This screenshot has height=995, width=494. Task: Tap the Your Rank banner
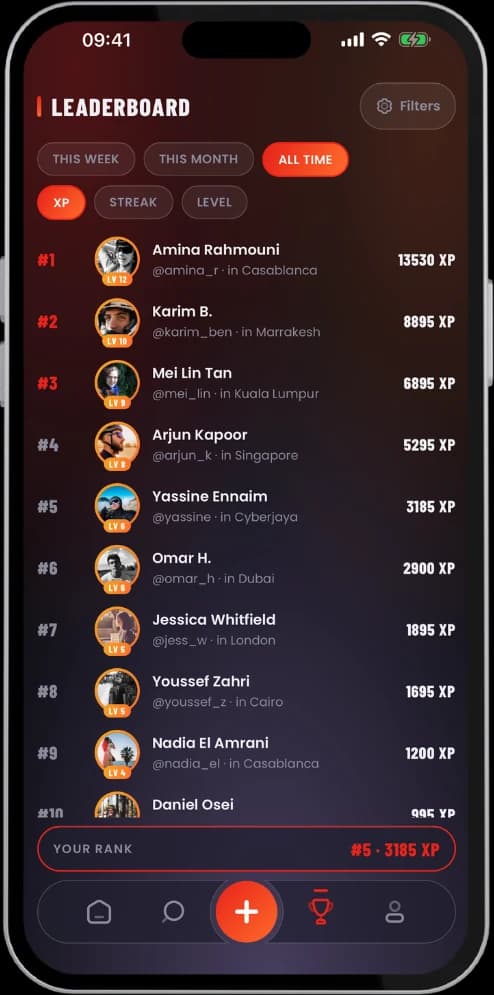tap(246, 848)
